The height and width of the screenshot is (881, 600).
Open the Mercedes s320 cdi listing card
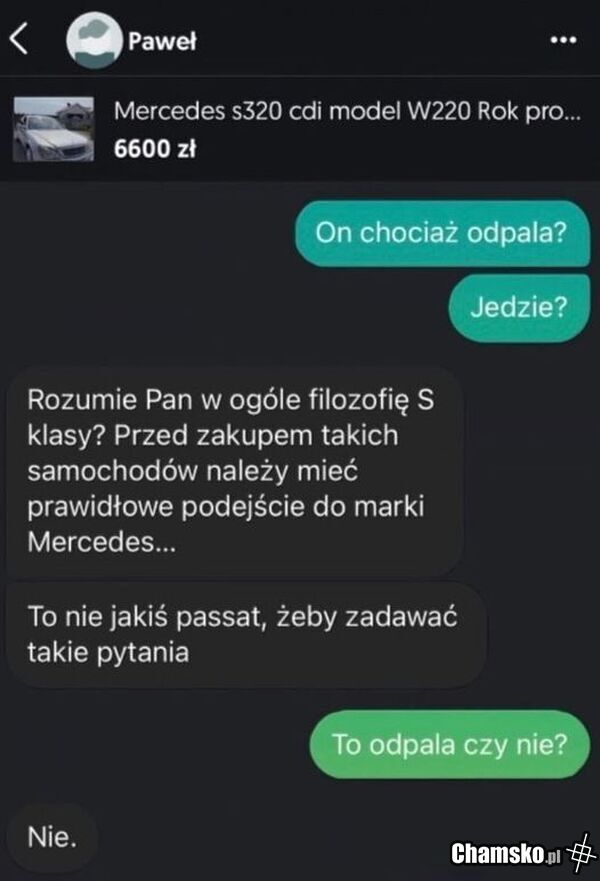(x=300, y=129)
